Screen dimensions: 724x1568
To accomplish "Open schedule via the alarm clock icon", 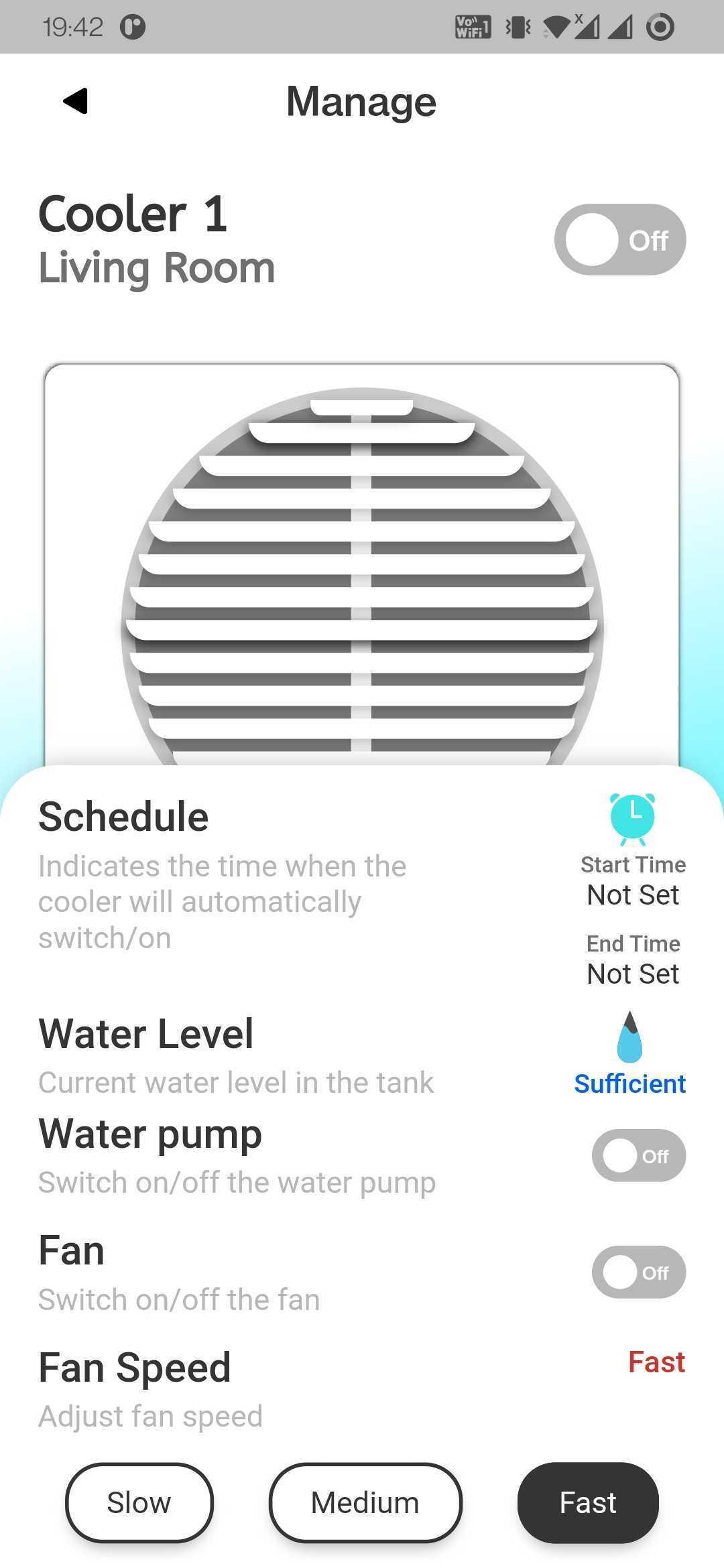I will (632, 819).
